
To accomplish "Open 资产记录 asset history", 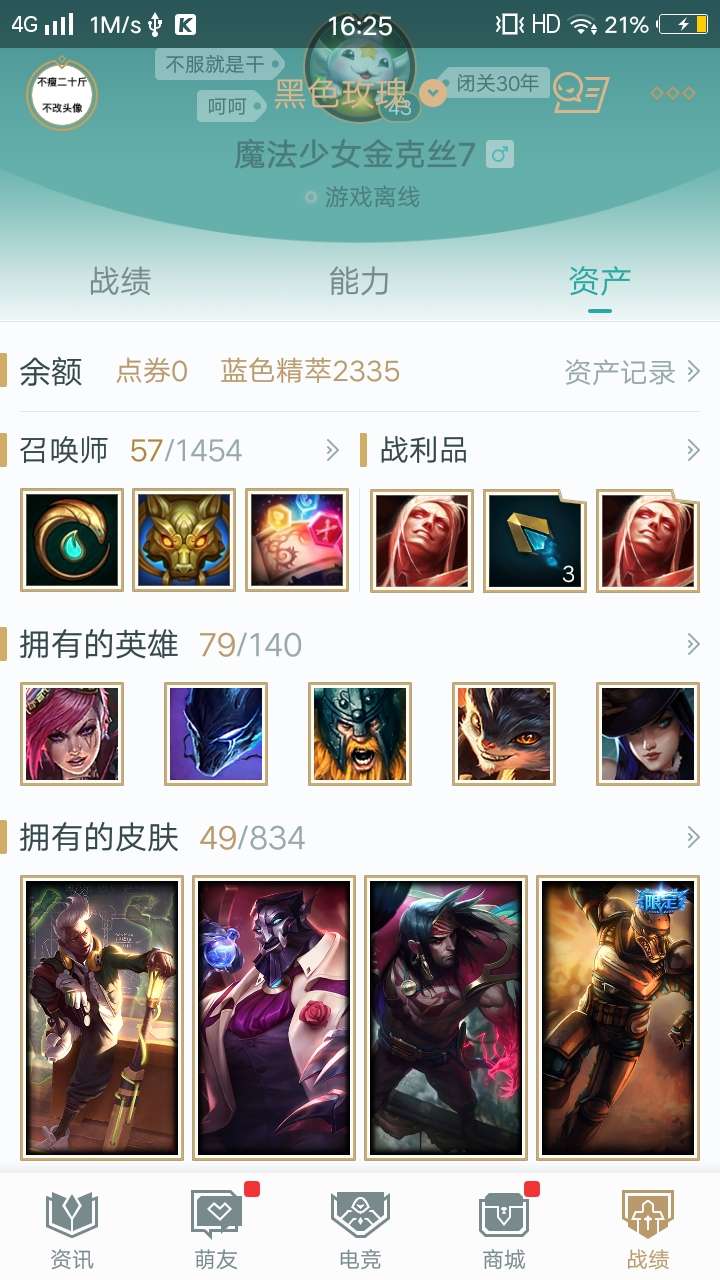I will [x=632, y=372].
